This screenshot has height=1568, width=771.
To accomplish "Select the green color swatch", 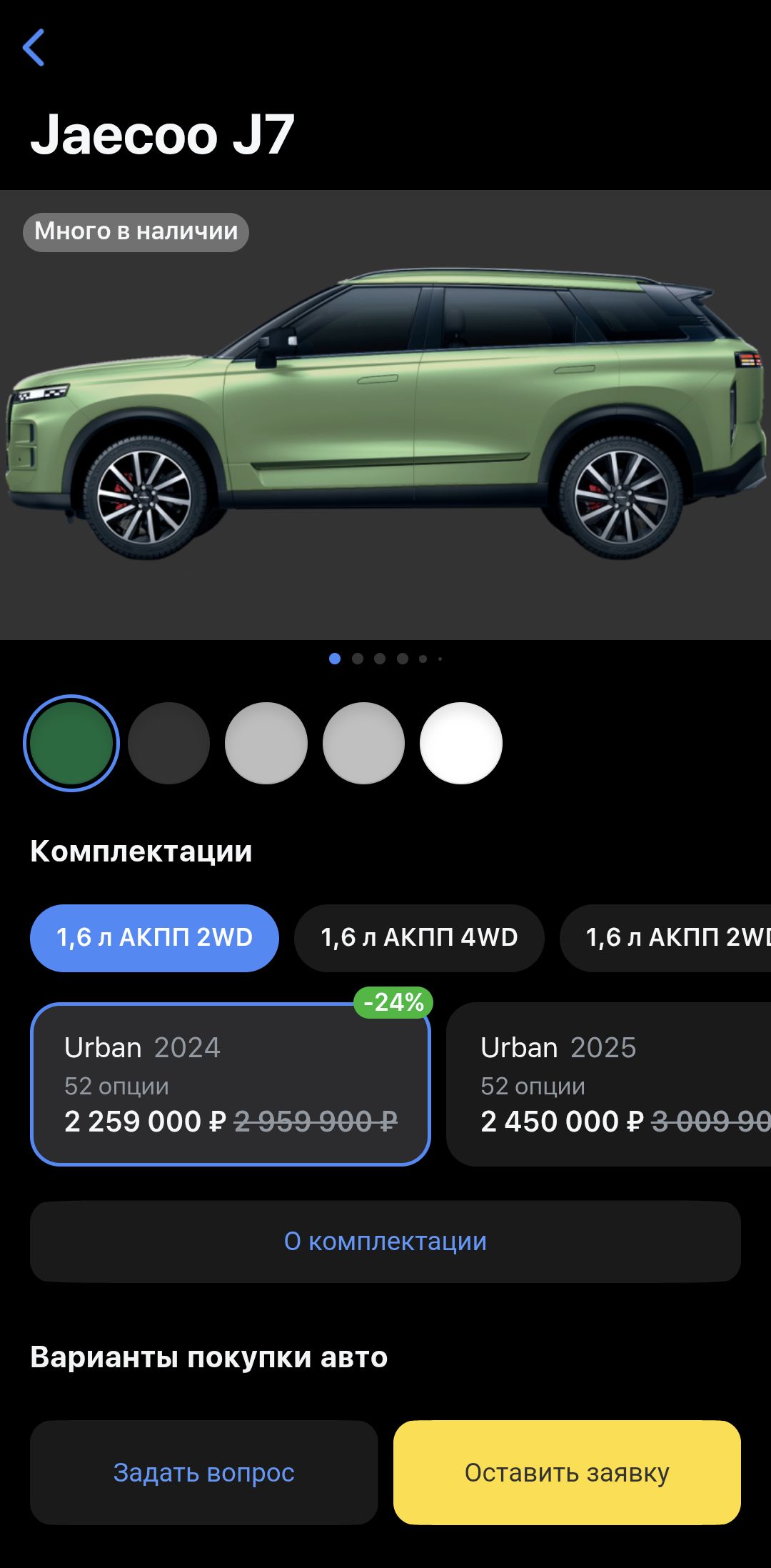I will click(x=71, y=743).
